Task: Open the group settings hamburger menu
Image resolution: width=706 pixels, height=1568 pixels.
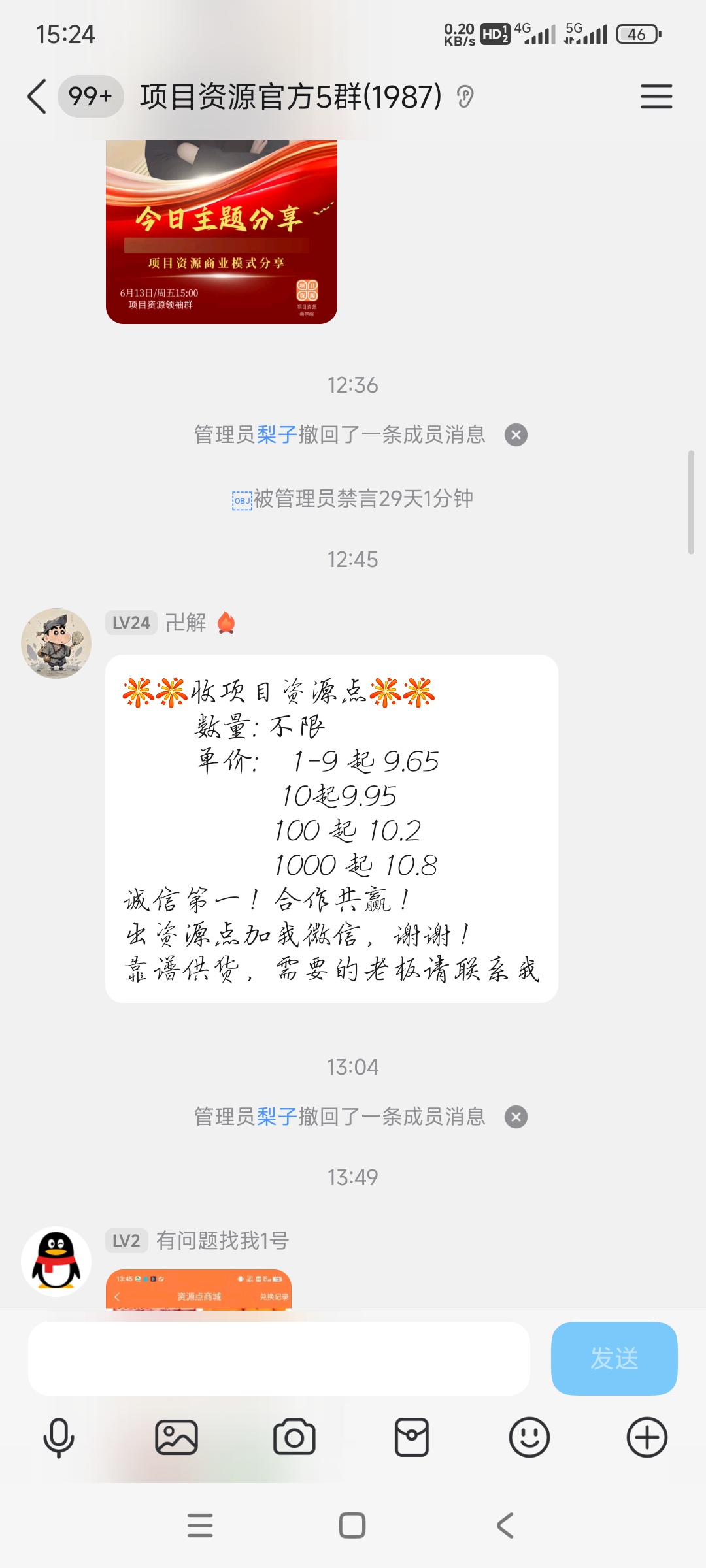Action: coord(656,96)
